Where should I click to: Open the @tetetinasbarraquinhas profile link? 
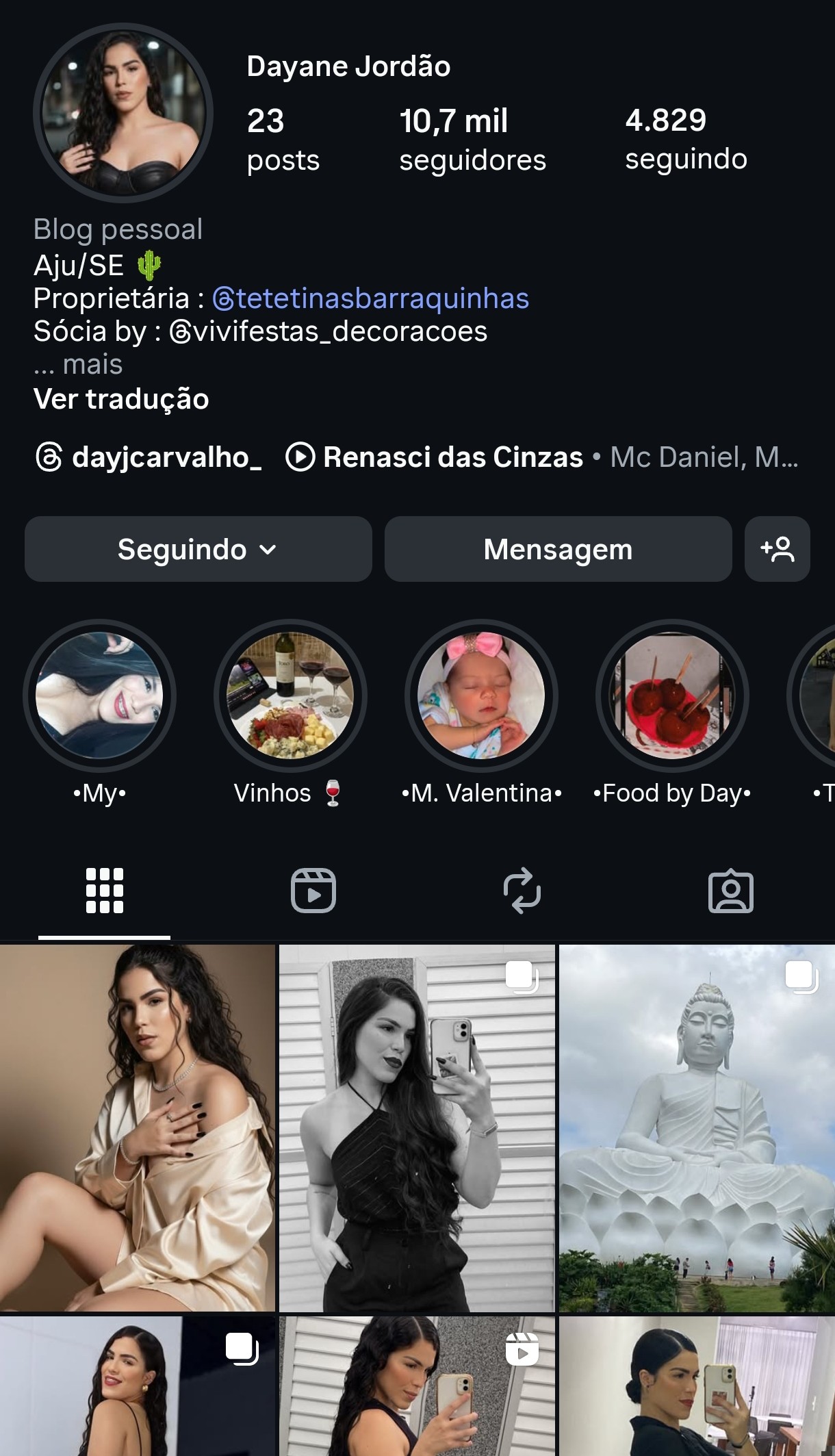[x=370, y=298]
